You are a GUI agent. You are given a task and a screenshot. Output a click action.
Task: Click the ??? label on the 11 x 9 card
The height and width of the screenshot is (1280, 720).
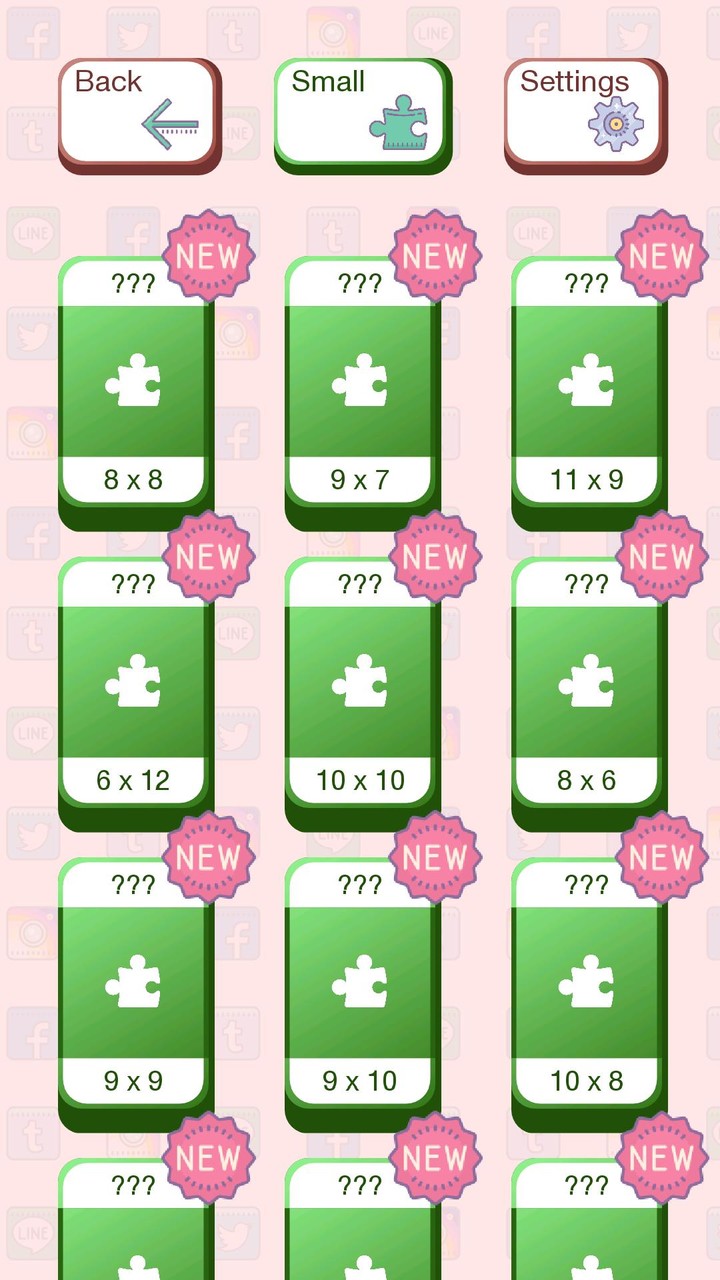pyautogui.click(x=585, y=281)
